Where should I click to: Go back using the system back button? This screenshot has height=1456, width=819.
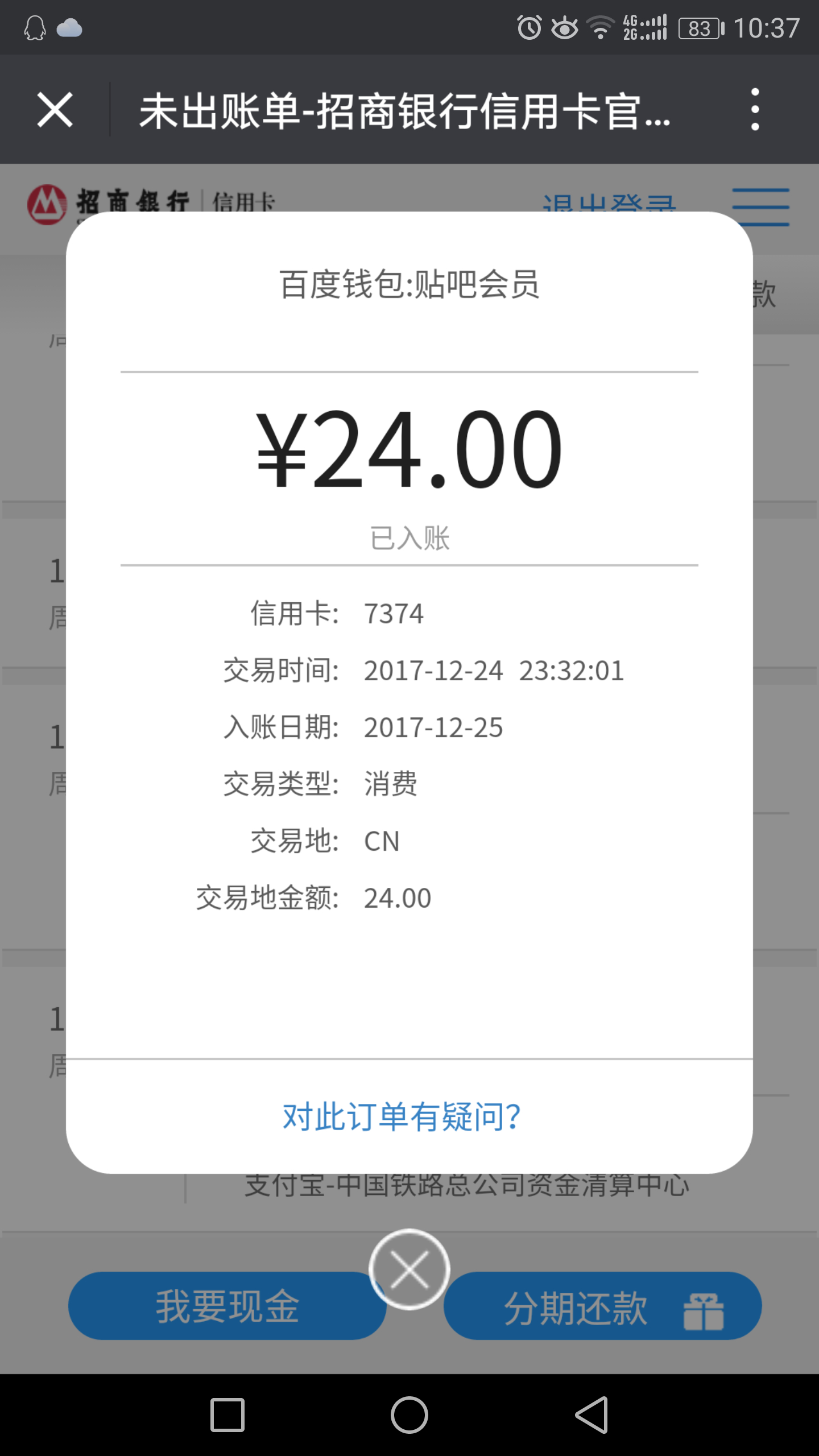(591, 1415)
